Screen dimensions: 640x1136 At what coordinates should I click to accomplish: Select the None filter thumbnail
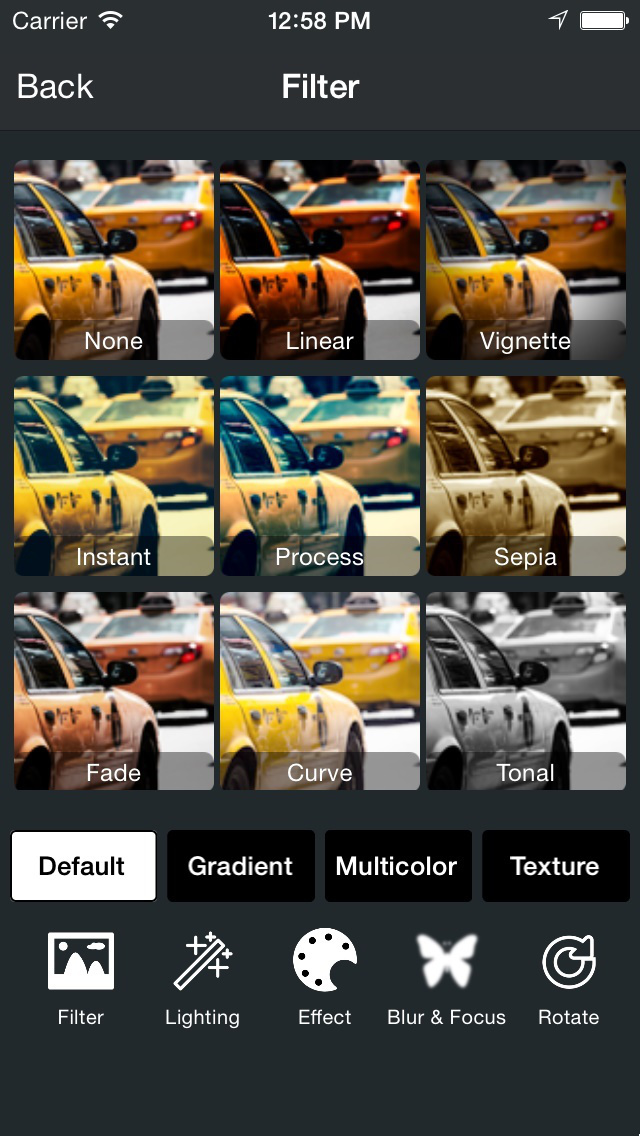tap(114, 260)
